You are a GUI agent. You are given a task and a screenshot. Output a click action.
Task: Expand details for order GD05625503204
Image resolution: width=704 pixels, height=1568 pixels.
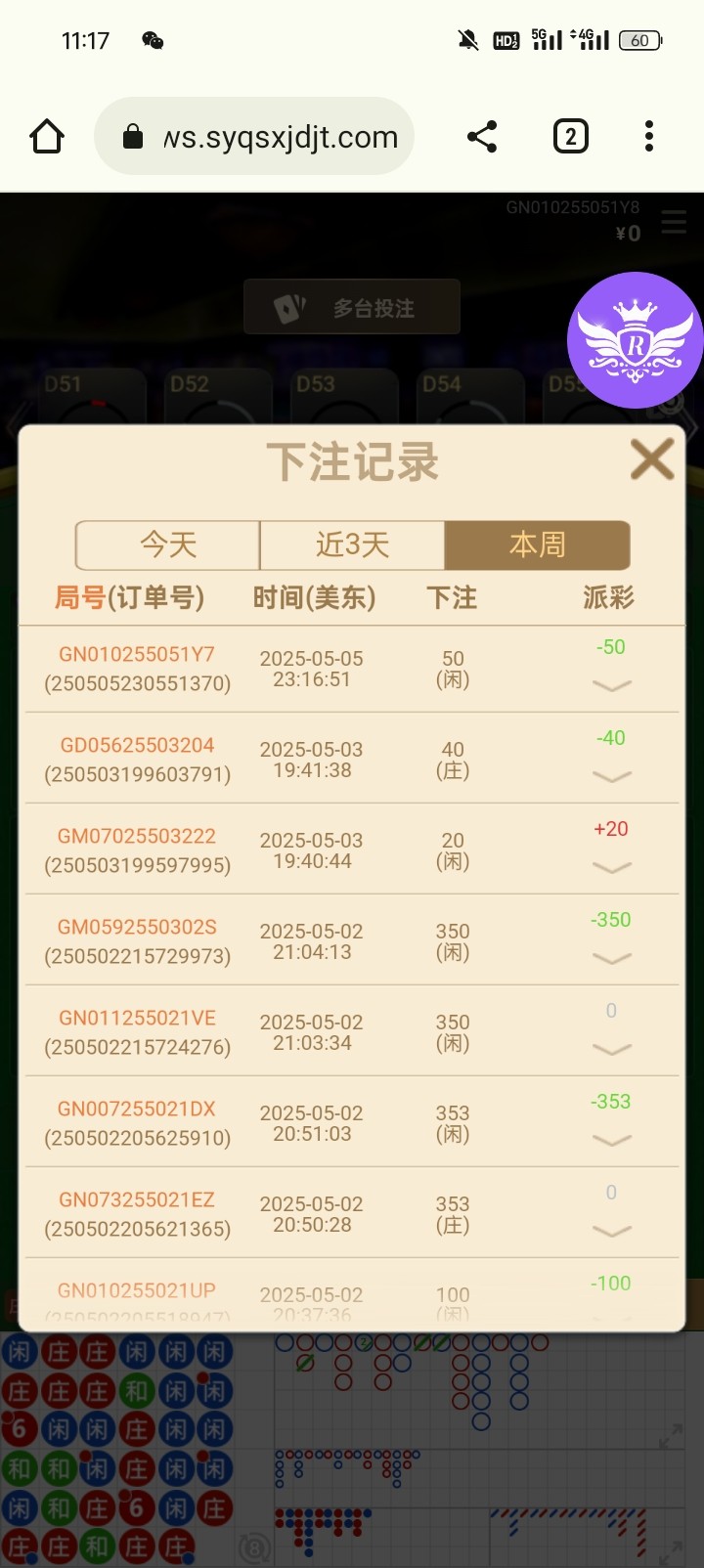(612, 776)
